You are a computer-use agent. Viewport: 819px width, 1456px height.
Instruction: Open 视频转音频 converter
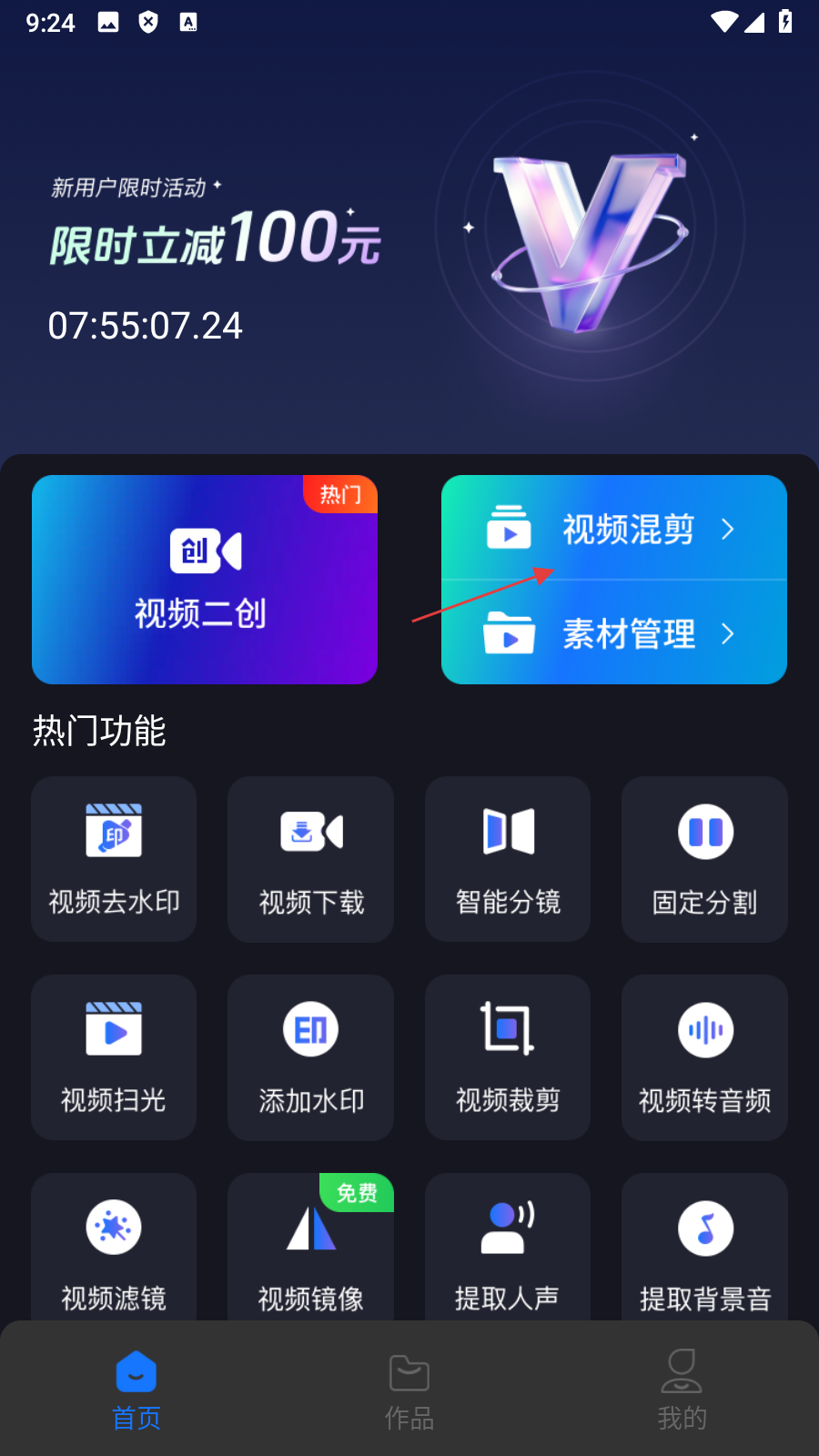tap(704, 1057)
